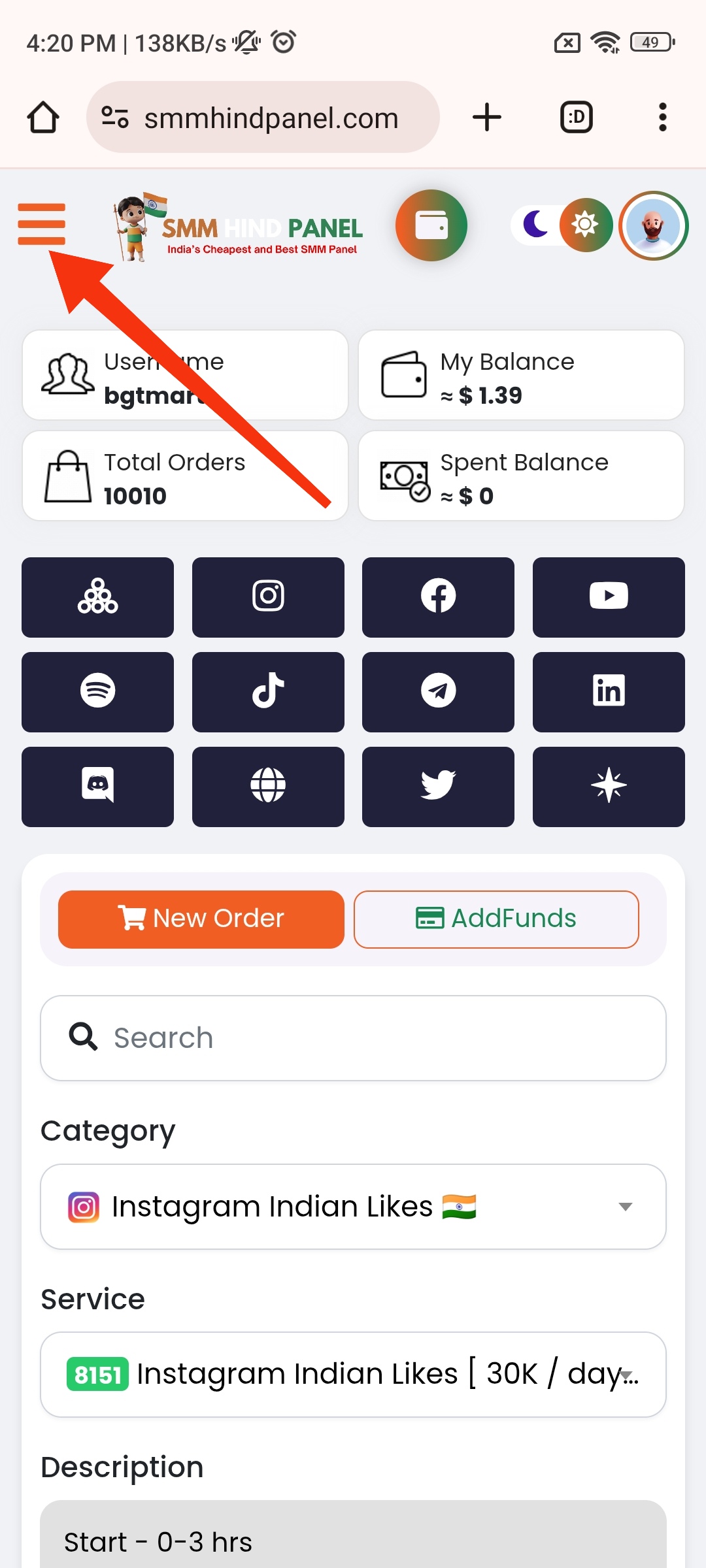Select the Facebook category tile
This screenshot has height=1568, width=706.
pos(438,597)
